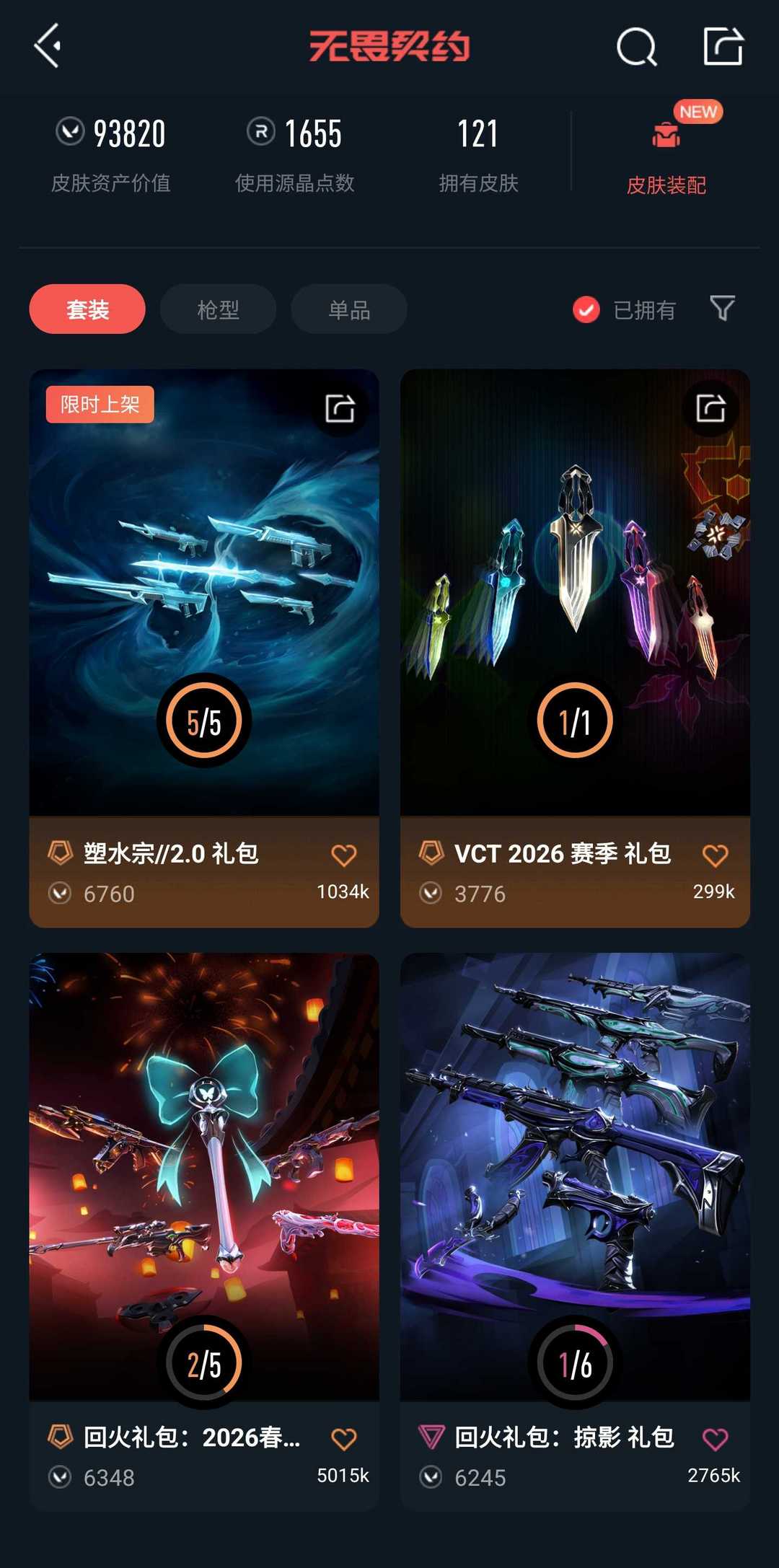Tap the share icon in the header

[723, 46]
